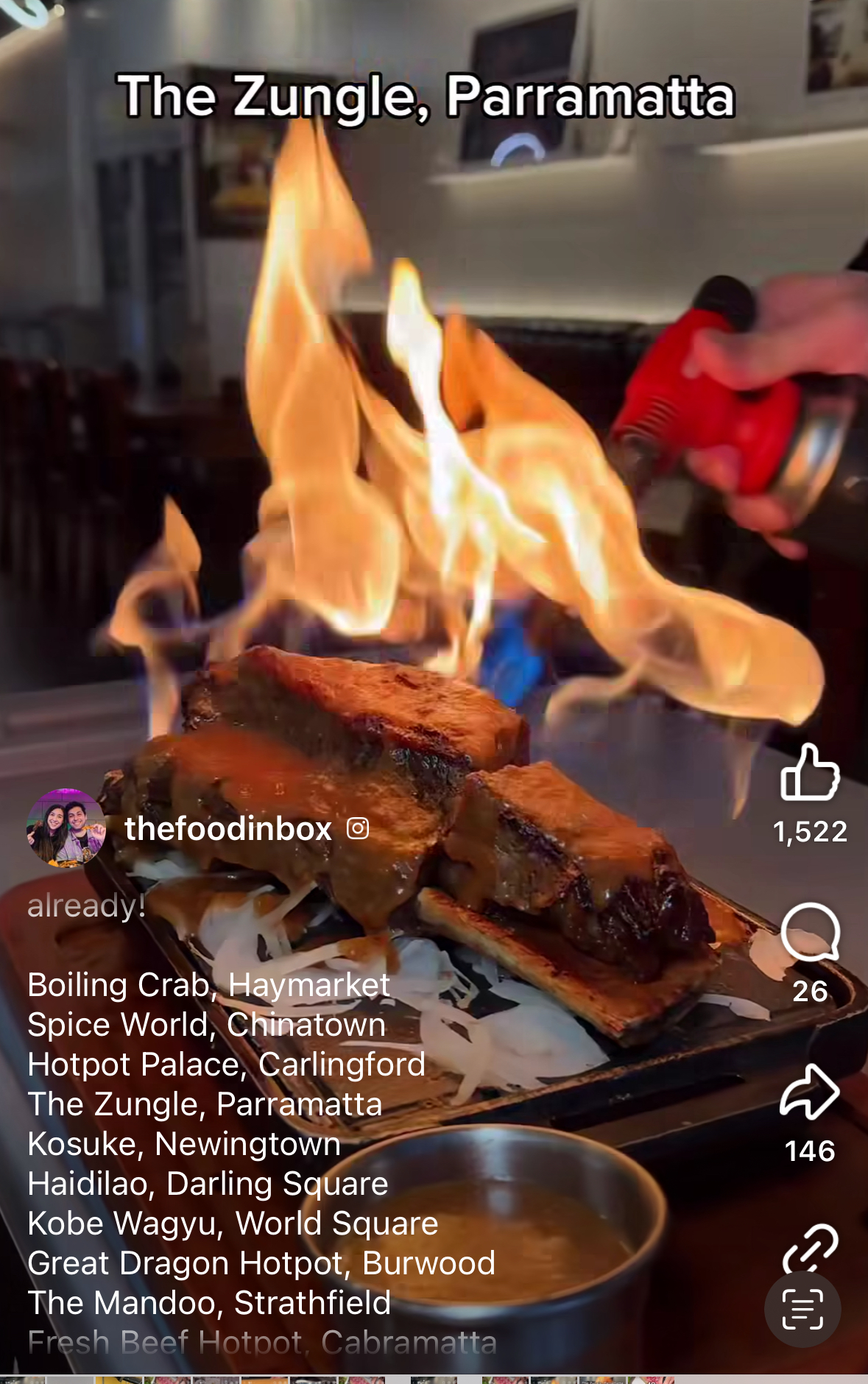Like this video with the thumbs up
The height and width of the screenshot is (1384, 868).
pos(809,773)
